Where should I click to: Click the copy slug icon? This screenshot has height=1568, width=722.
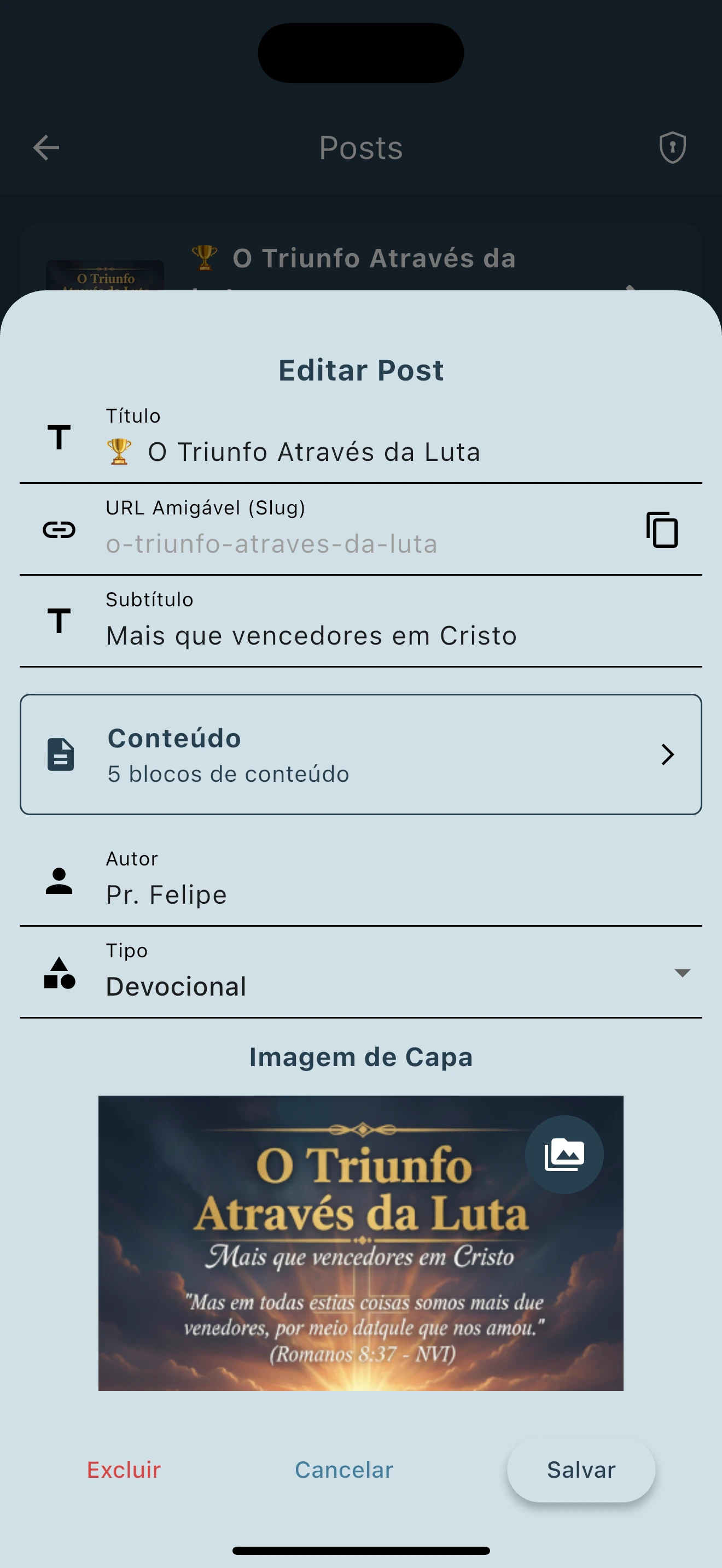point(661,530)
